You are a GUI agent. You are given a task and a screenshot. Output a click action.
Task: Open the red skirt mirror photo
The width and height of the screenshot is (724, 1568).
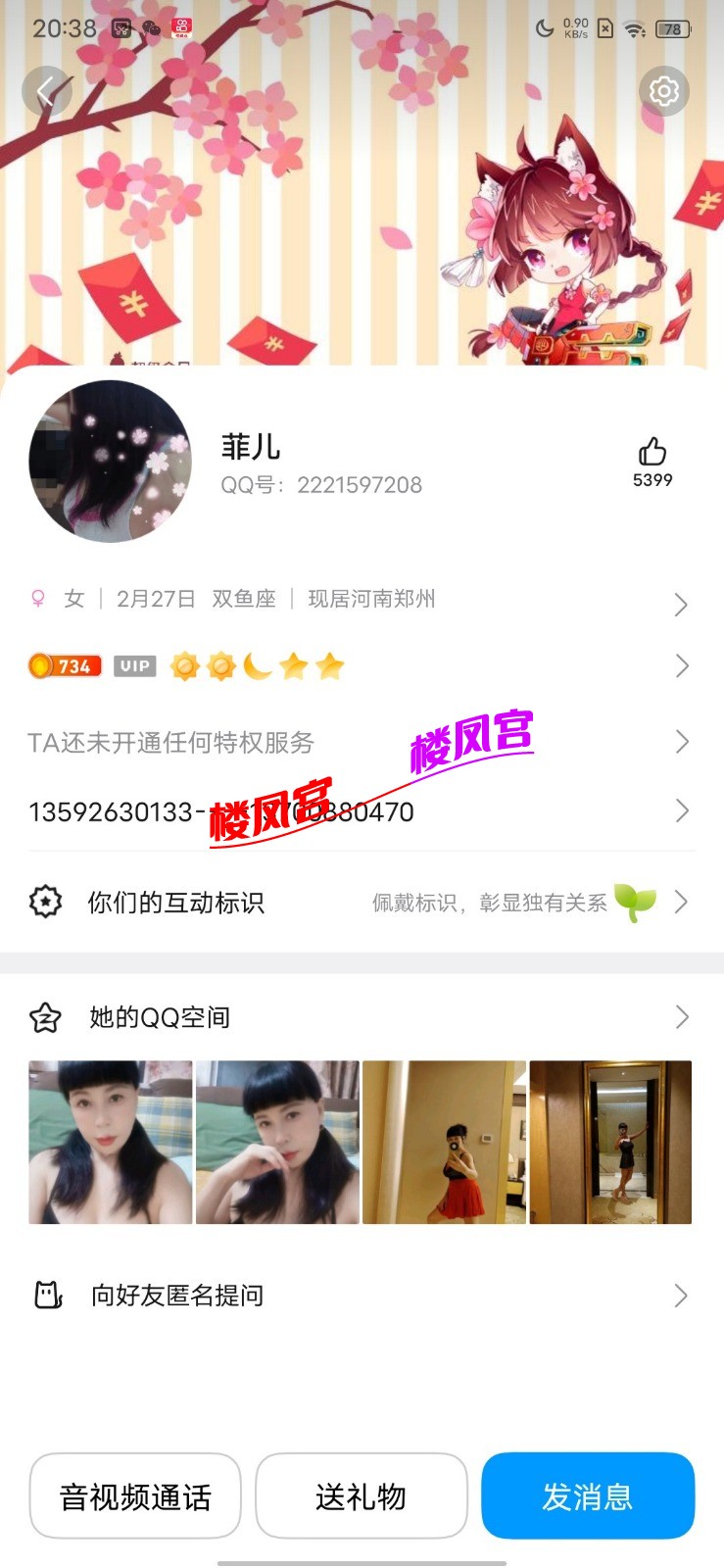[444, 1143]
